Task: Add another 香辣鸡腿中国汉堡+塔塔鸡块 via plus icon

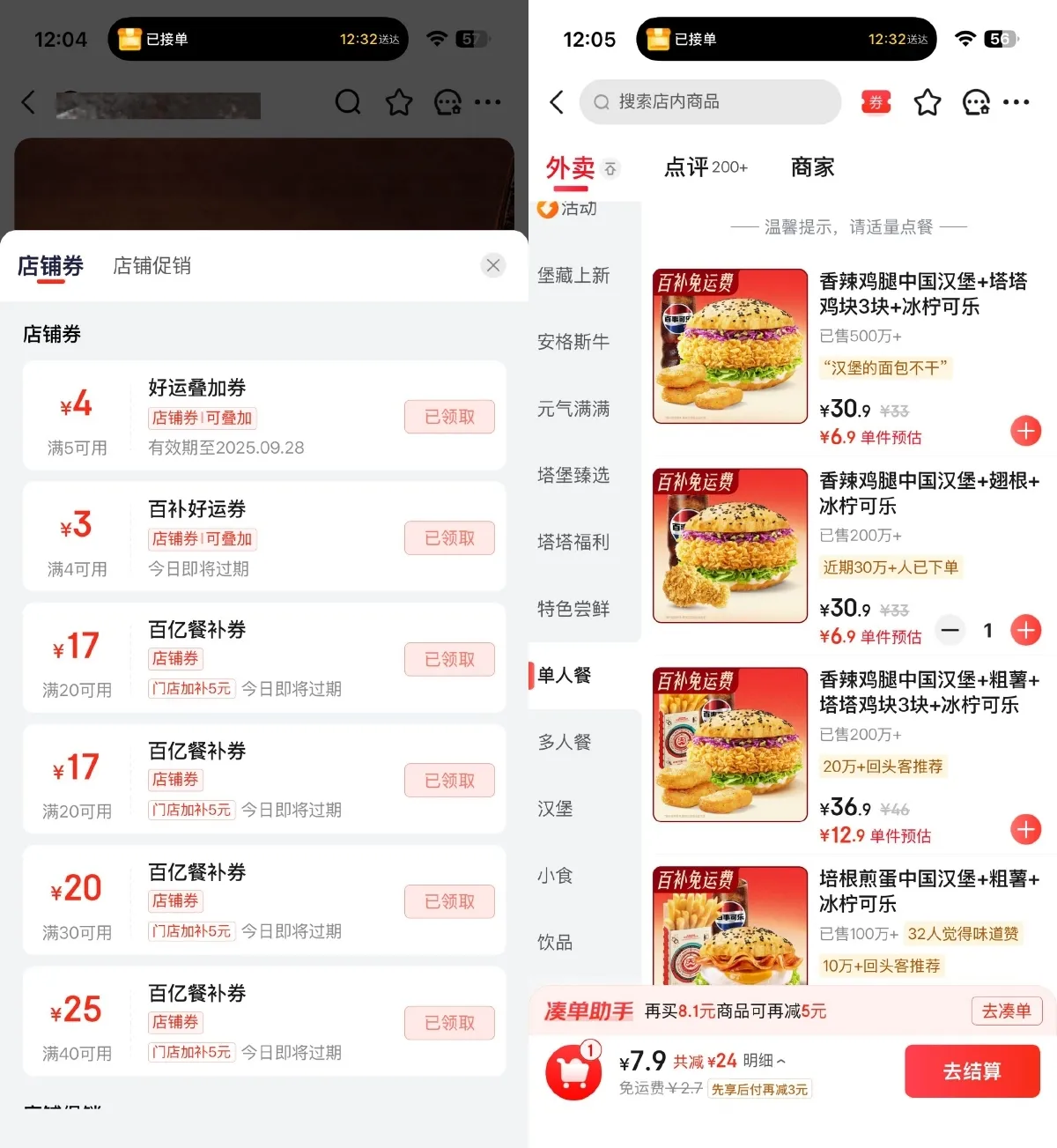Action: 1025,431
